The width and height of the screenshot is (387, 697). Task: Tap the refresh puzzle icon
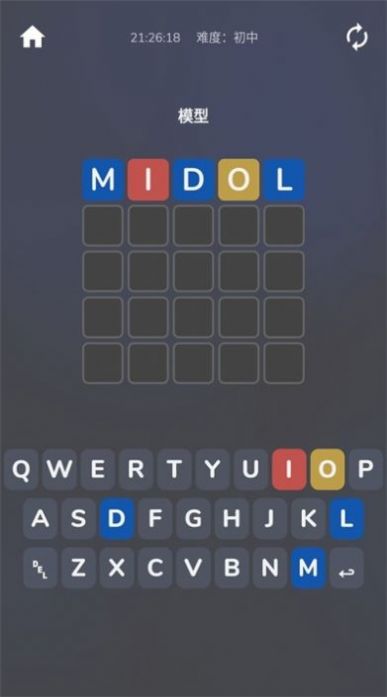357,37
